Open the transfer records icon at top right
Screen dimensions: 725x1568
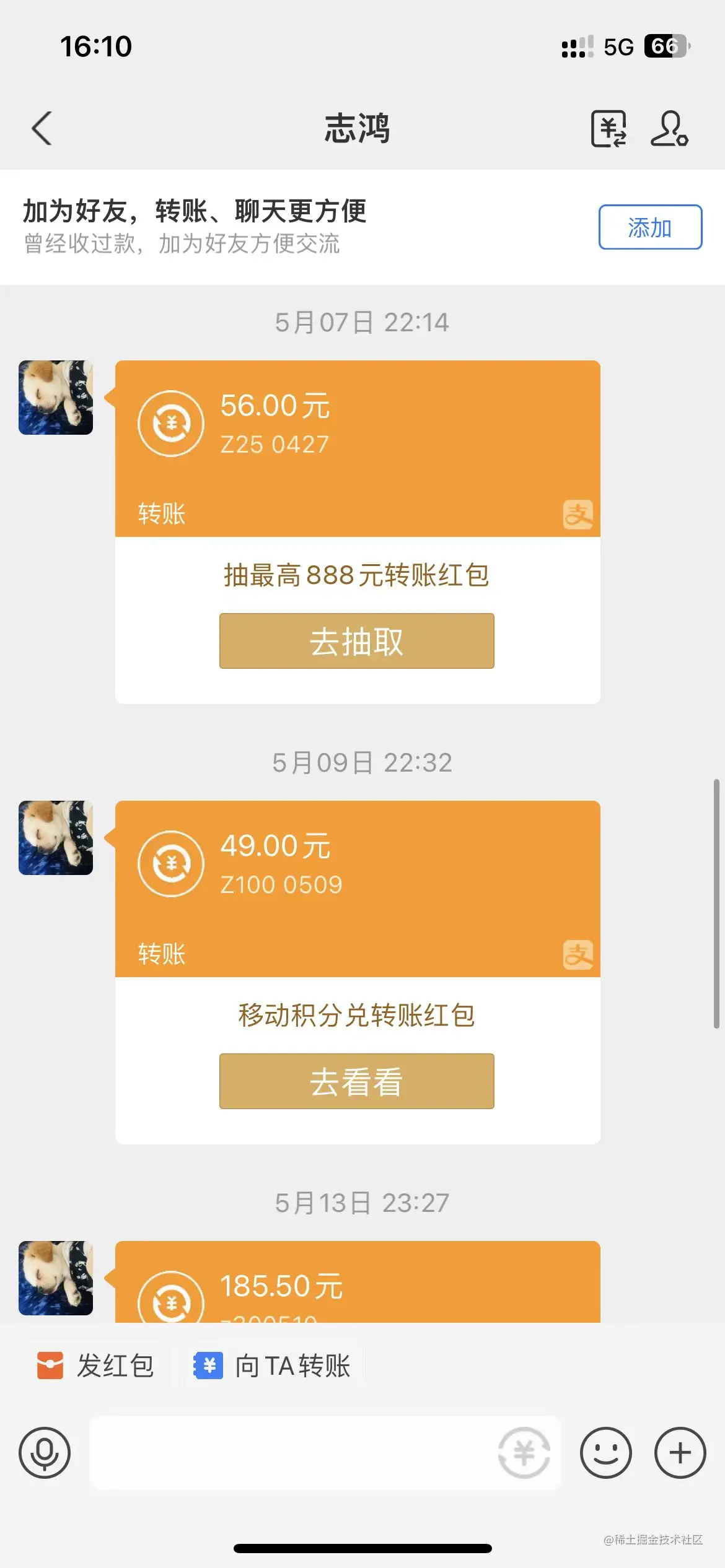(608, 129)
